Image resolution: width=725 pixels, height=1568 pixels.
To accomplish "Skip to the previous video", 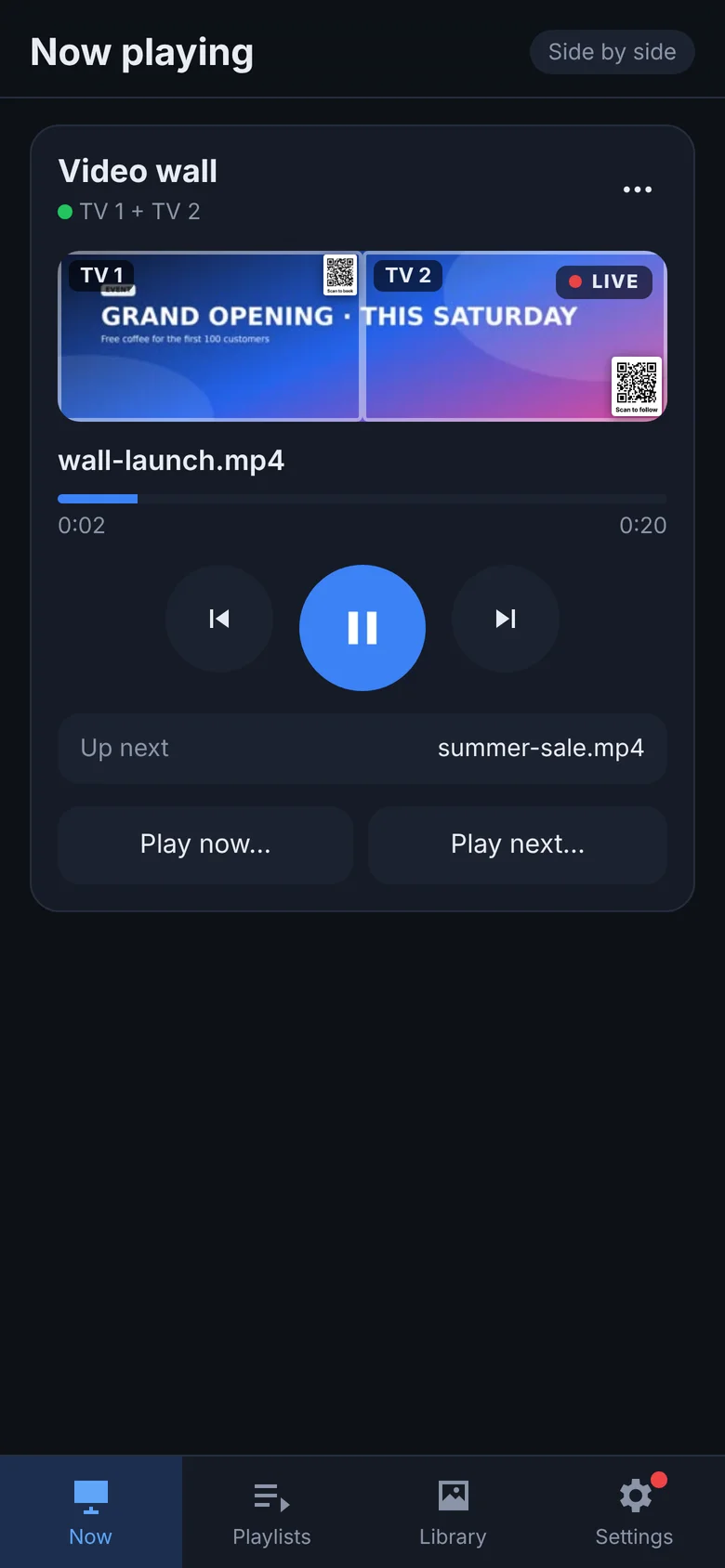I will click(x=219, y=619).
